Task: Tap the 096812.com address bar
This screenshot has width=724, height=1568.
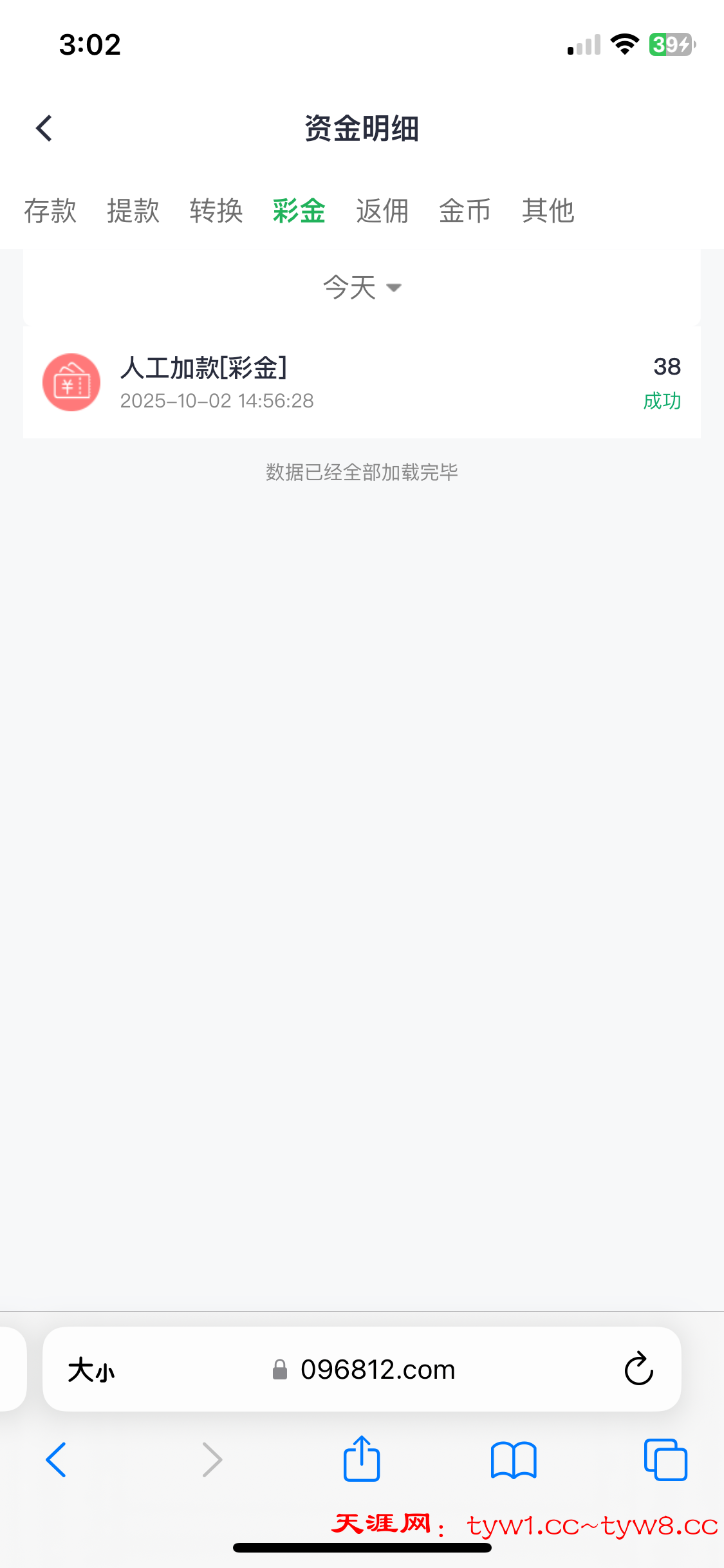Action: [x=377, y=1369]
